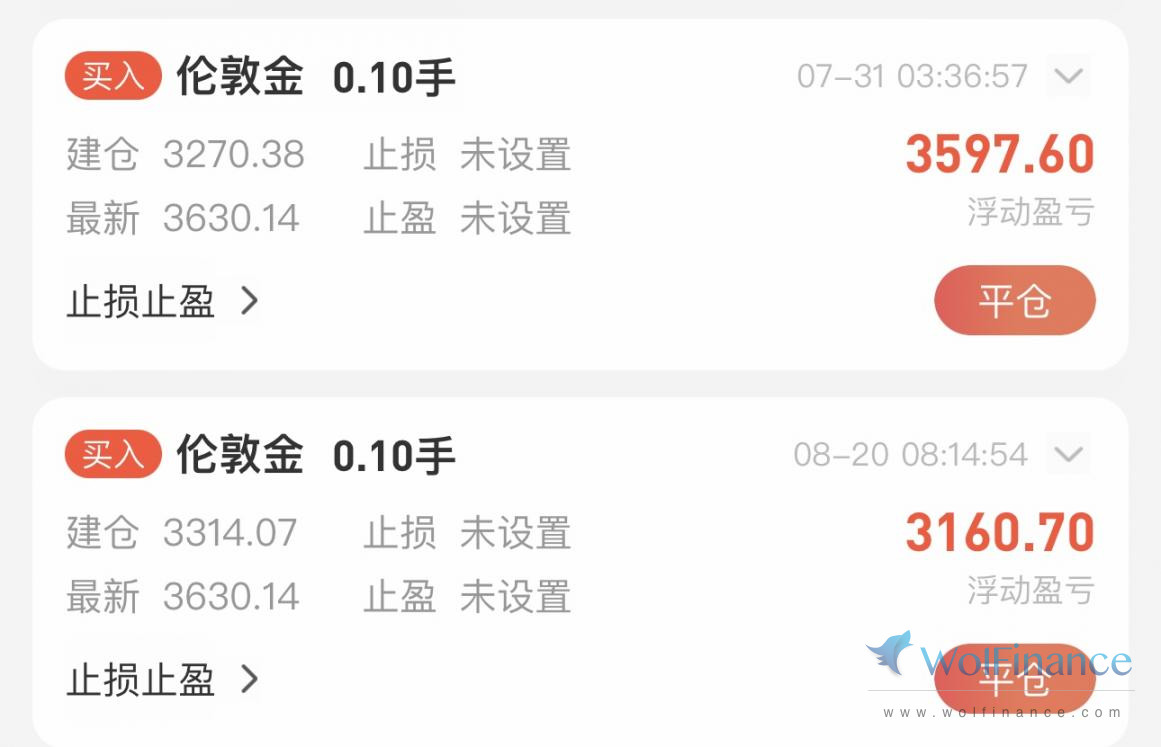Expand the 07-31 03:36:57 position details
Viewport: 1161px width, 747px height.
1068,76
